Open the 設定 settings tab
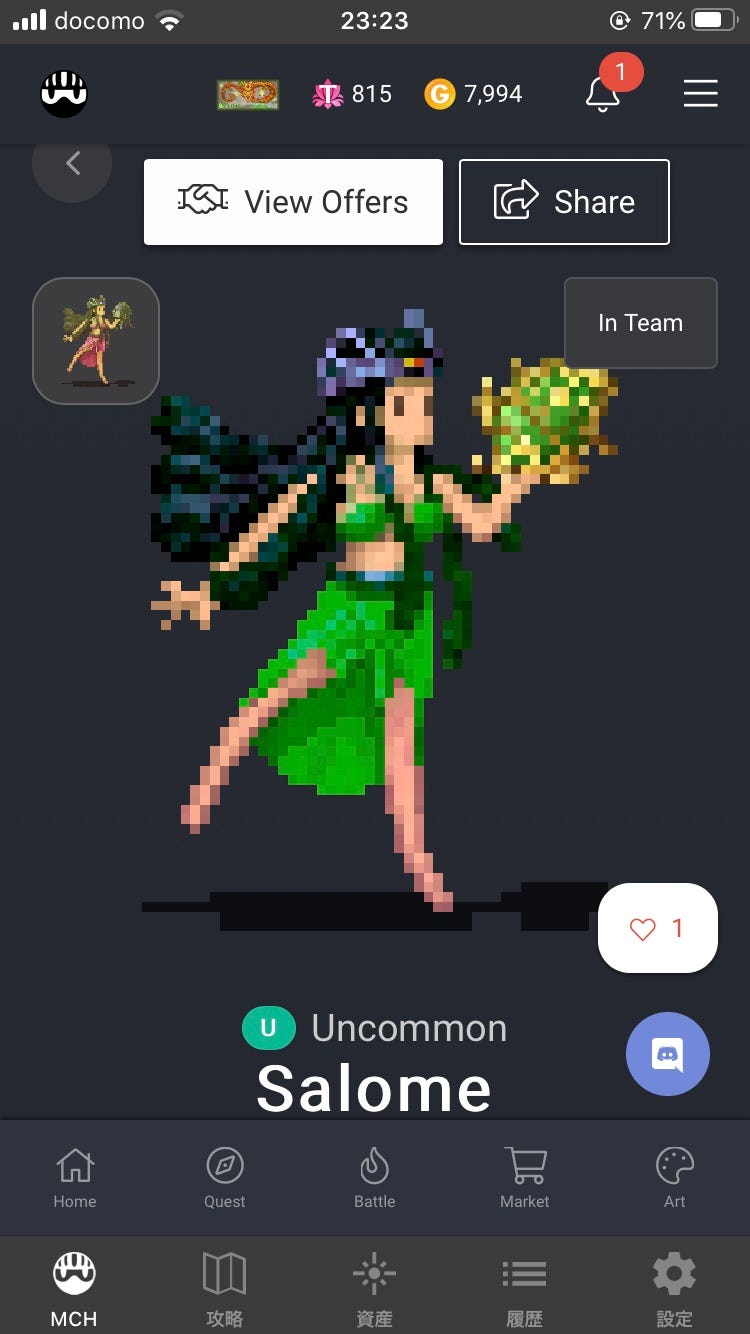This screenshot has width=750, height=1334. click(674, 1288)
